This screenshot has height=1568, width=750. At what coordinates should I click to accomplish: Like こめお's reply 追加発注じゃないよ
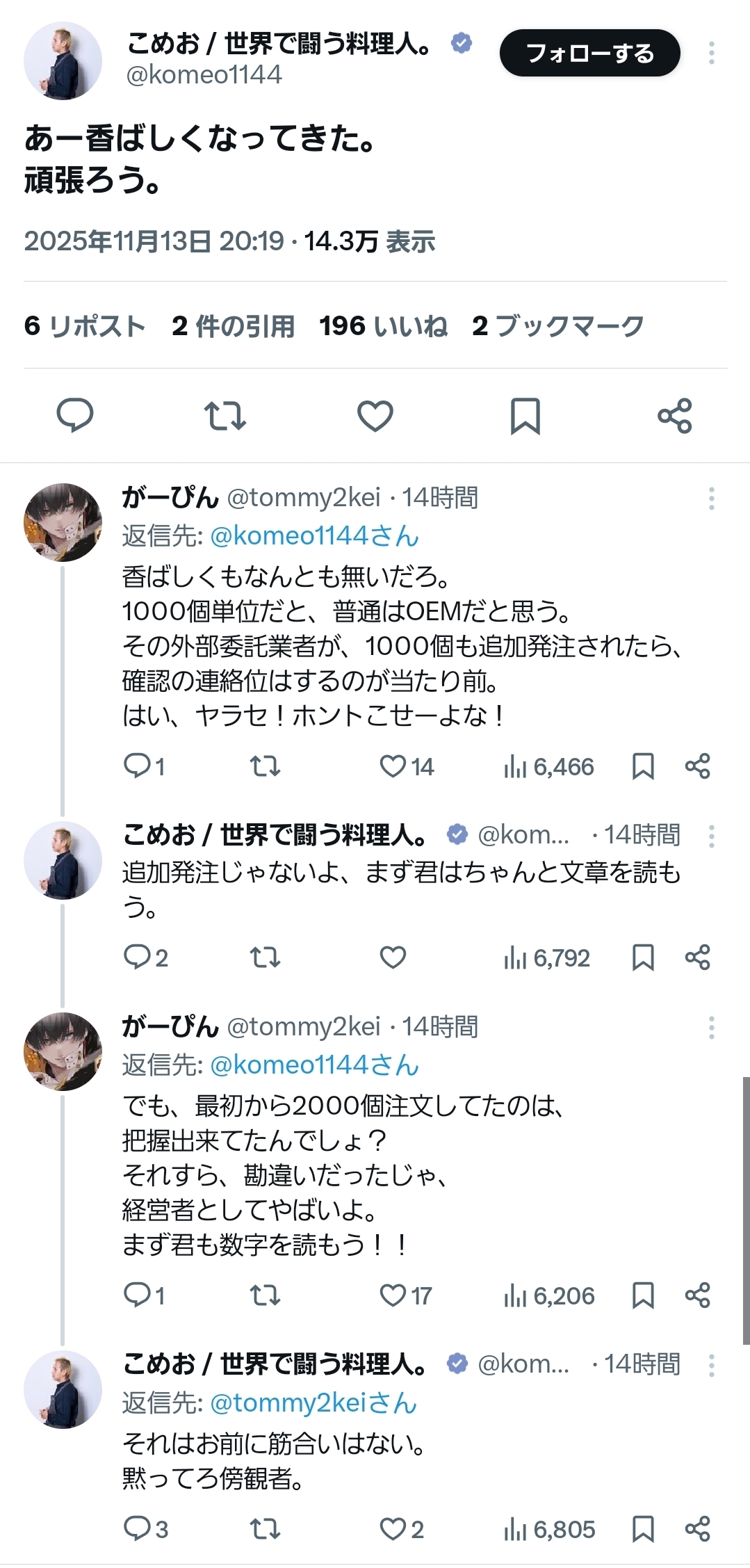tap(393, 957)
